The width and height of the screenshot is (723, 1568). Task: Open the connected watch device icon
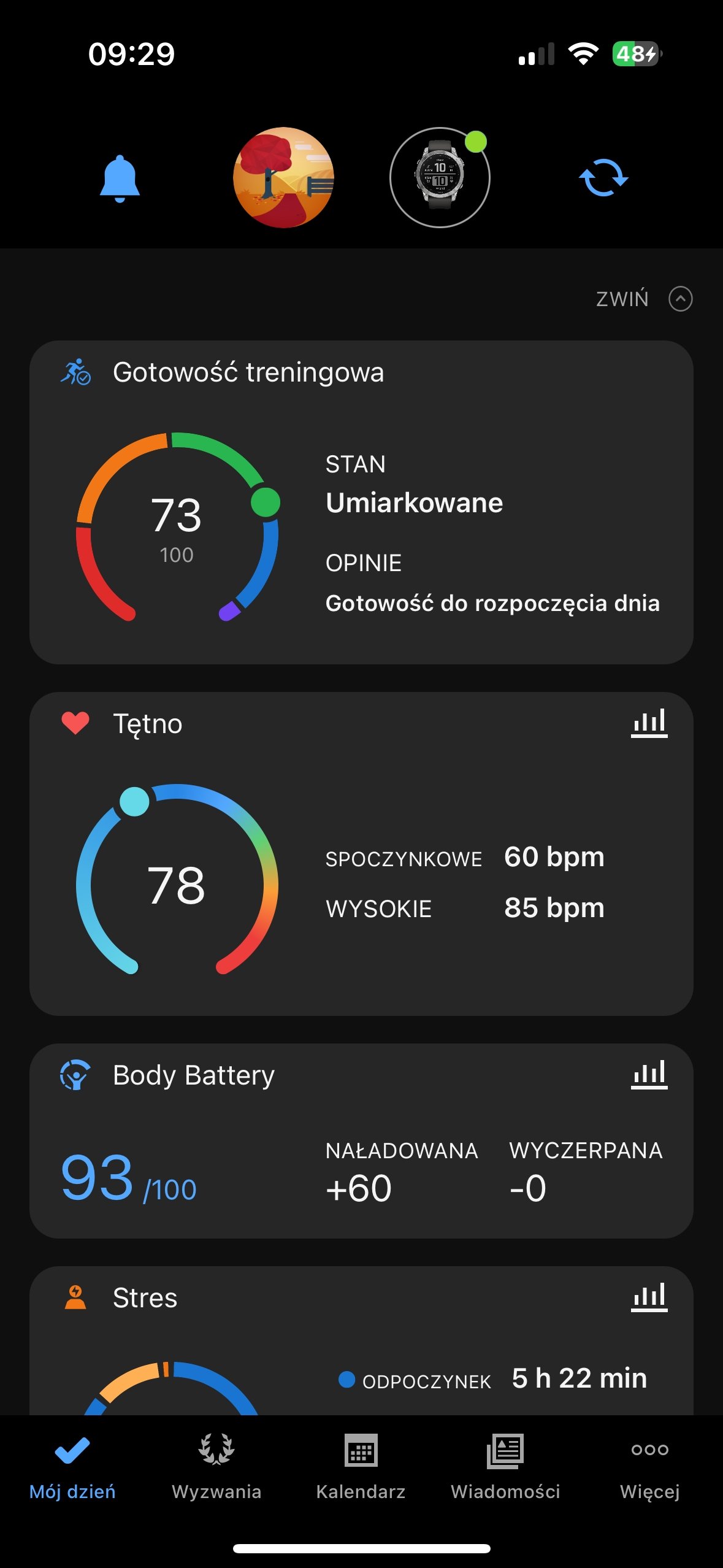coord(440,177)
